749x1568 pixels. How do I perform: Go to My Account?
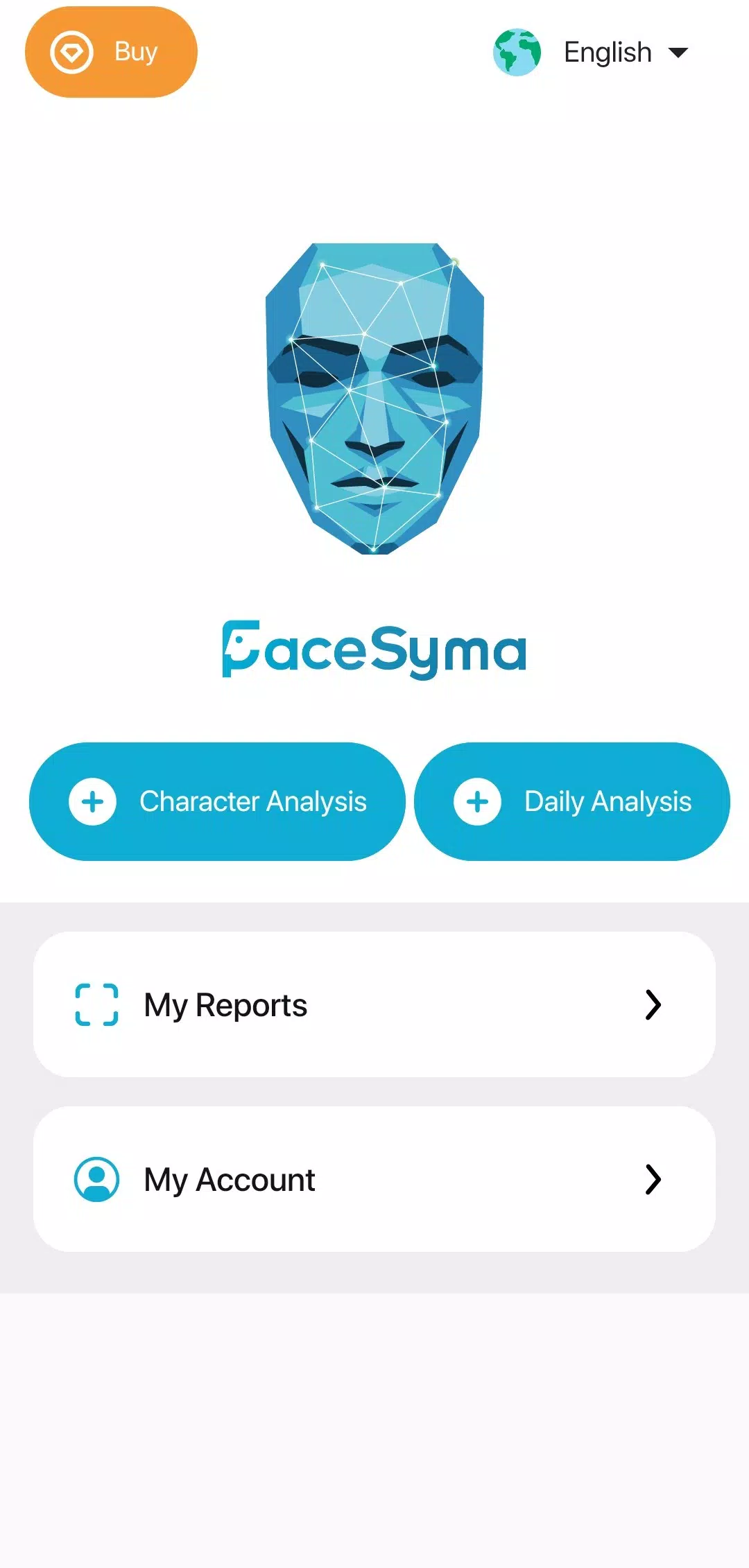(x=374, y=1179)
